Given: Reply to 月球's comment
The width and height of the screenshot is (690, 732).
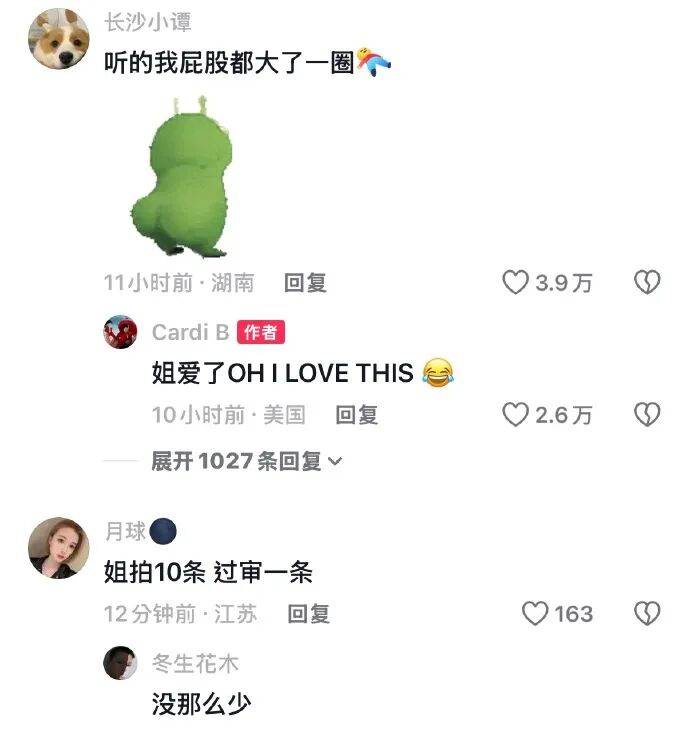Looking at the screenshot, I should (308, 613).
